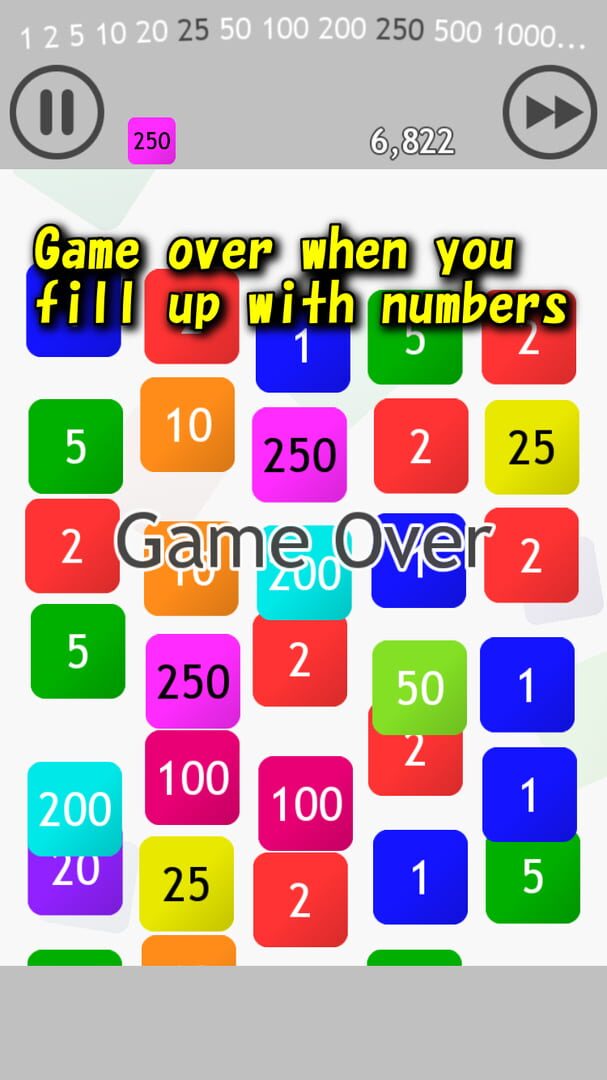Pause the game

(x=56, y=112)
